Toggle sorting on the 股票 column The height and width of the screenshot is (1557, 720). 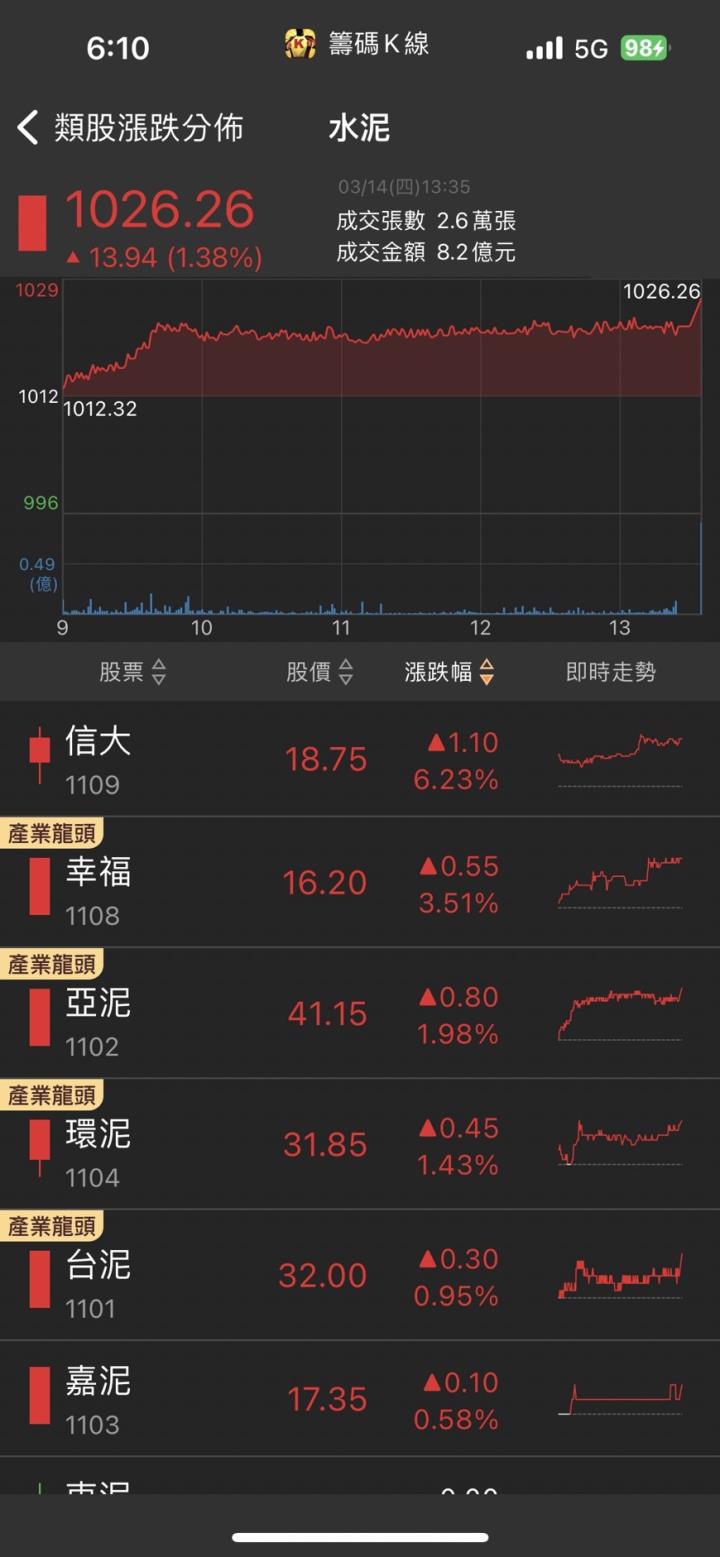click(134, 672)
